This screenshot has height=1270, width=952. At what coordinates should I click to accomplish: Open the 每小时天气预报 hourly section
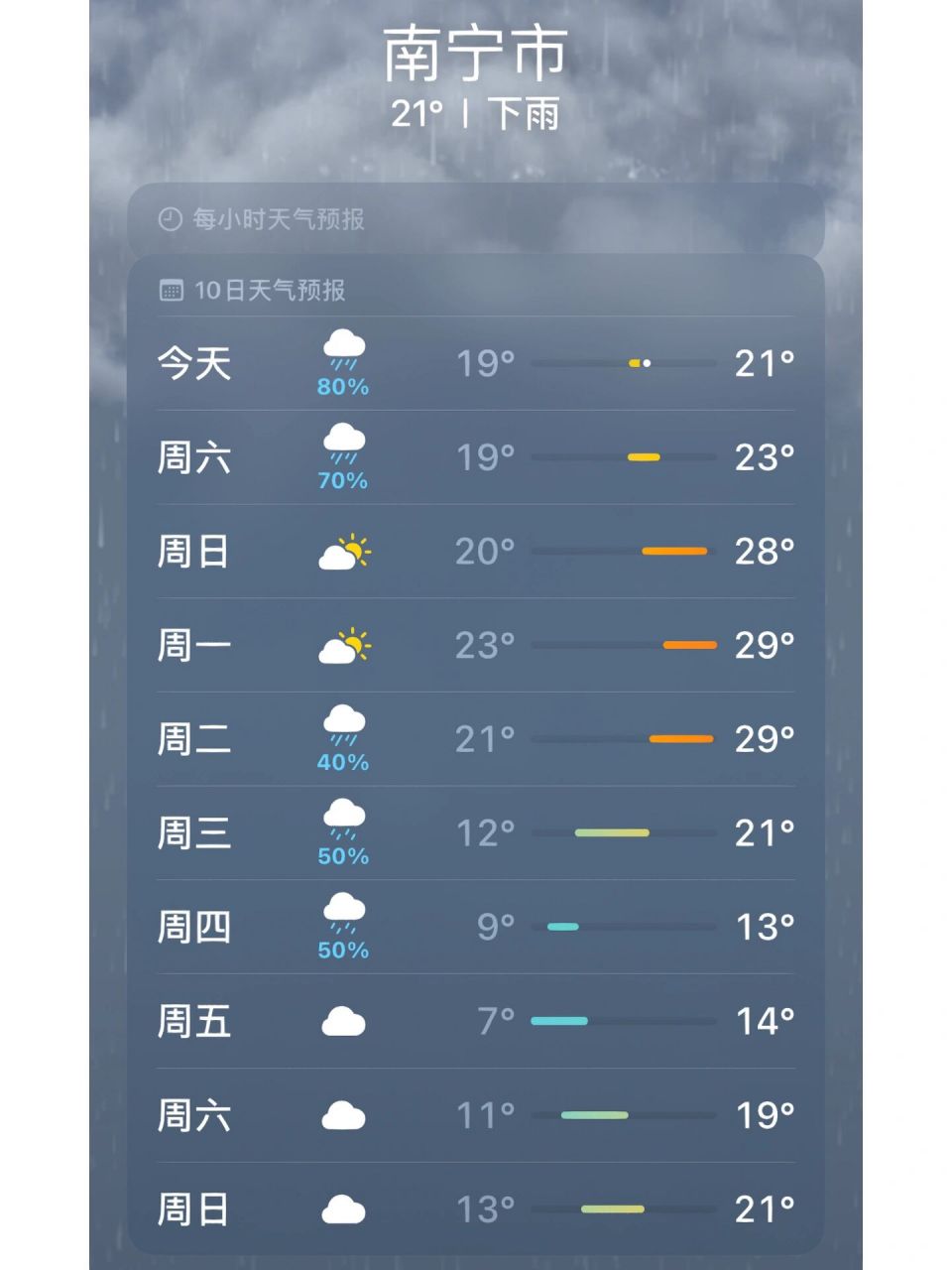tap(281, 220)
